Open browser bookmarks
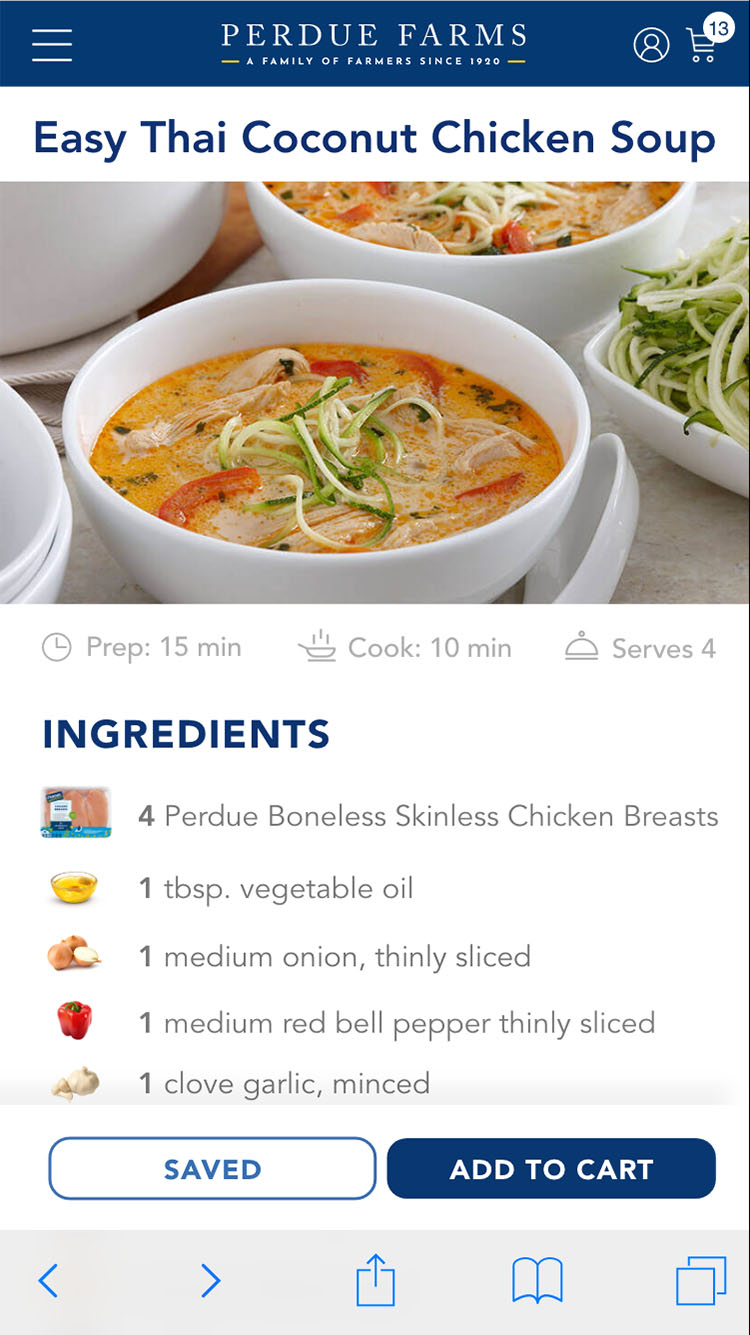This screenshot has width=750, height=1335. point(537,1281)
